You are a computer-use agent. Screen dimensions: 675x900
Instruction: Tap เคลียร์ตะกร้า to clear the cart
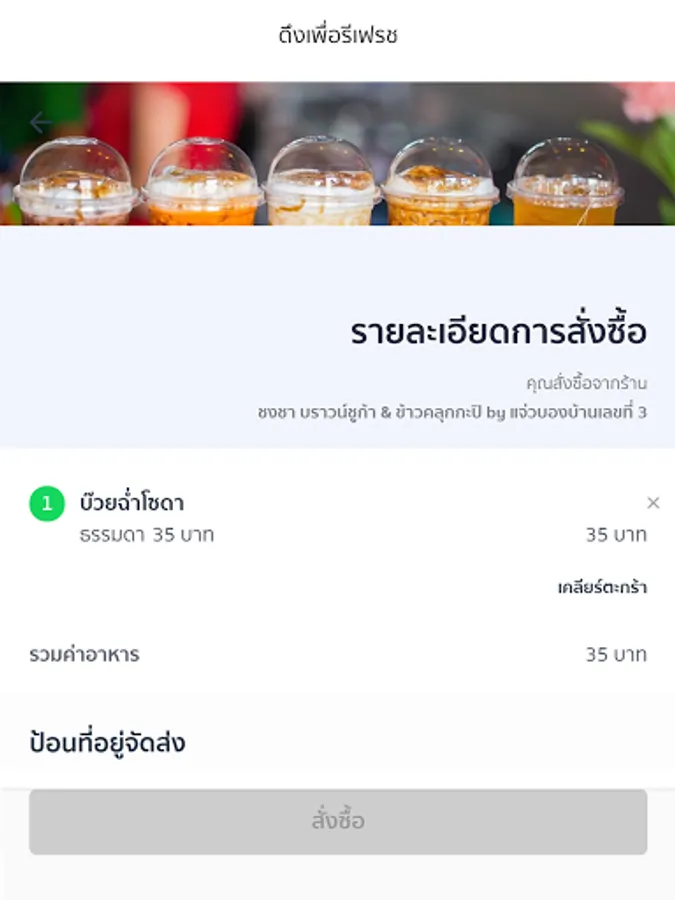(602, 588)
